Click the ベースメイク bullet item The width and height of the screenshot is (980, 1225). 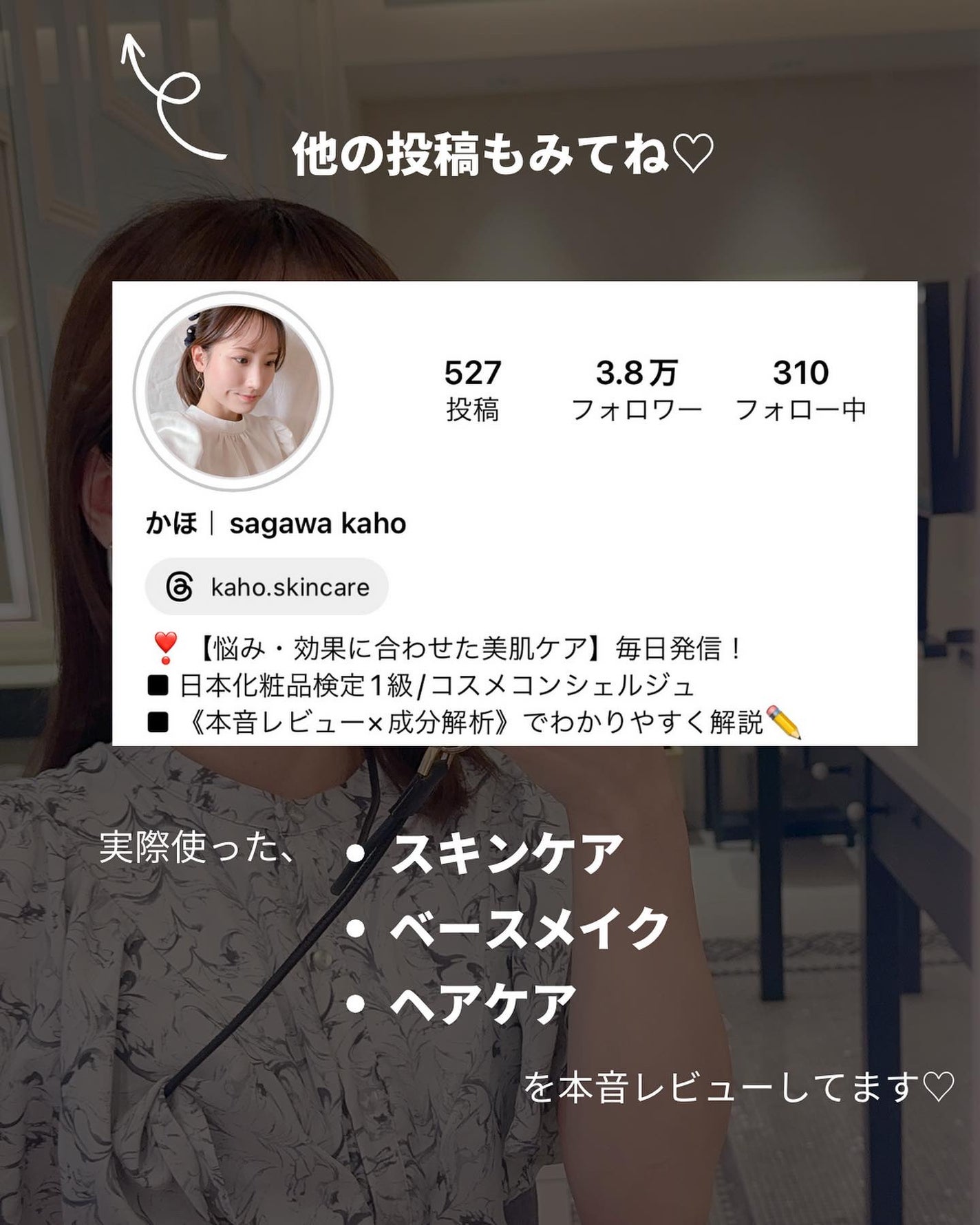point(530,929)
